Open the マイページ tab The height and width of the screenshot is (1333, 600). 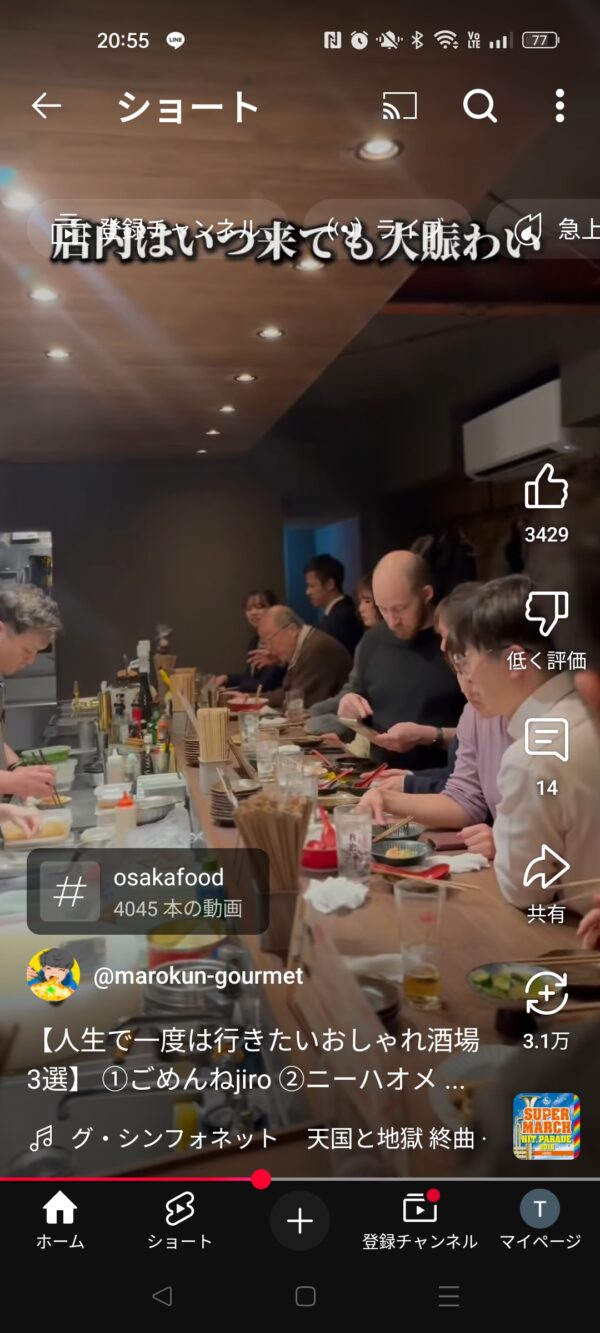(x=540, y=1221)
